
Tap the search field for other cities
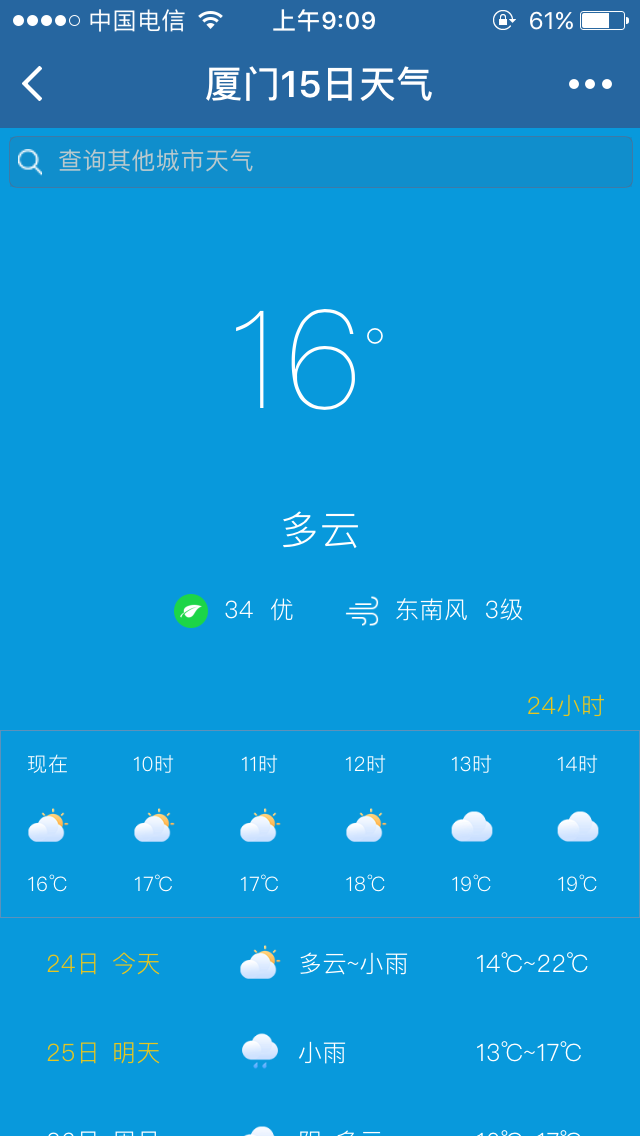[320, 161]
